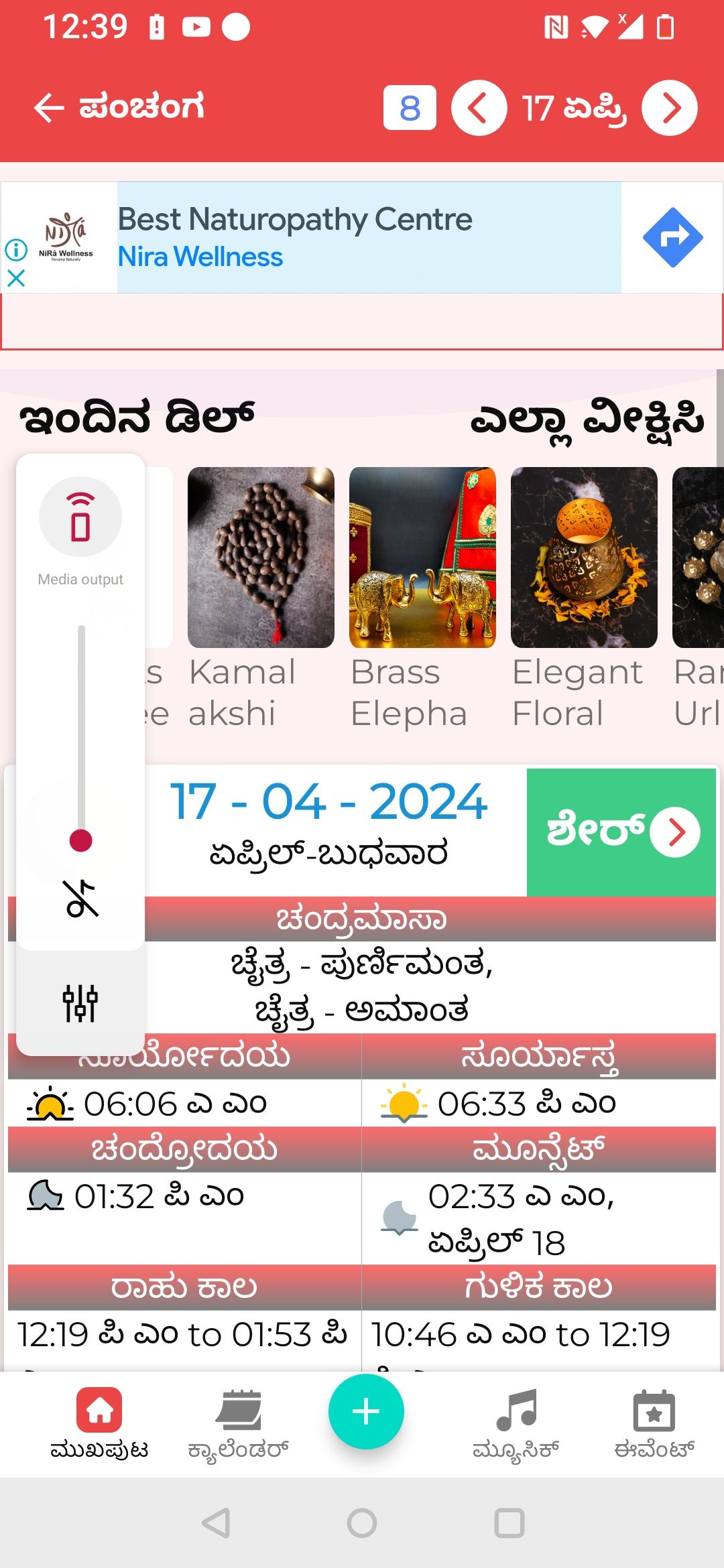
Task: Go to the next day
Action: pyautogui.click(x=670, y=108)
